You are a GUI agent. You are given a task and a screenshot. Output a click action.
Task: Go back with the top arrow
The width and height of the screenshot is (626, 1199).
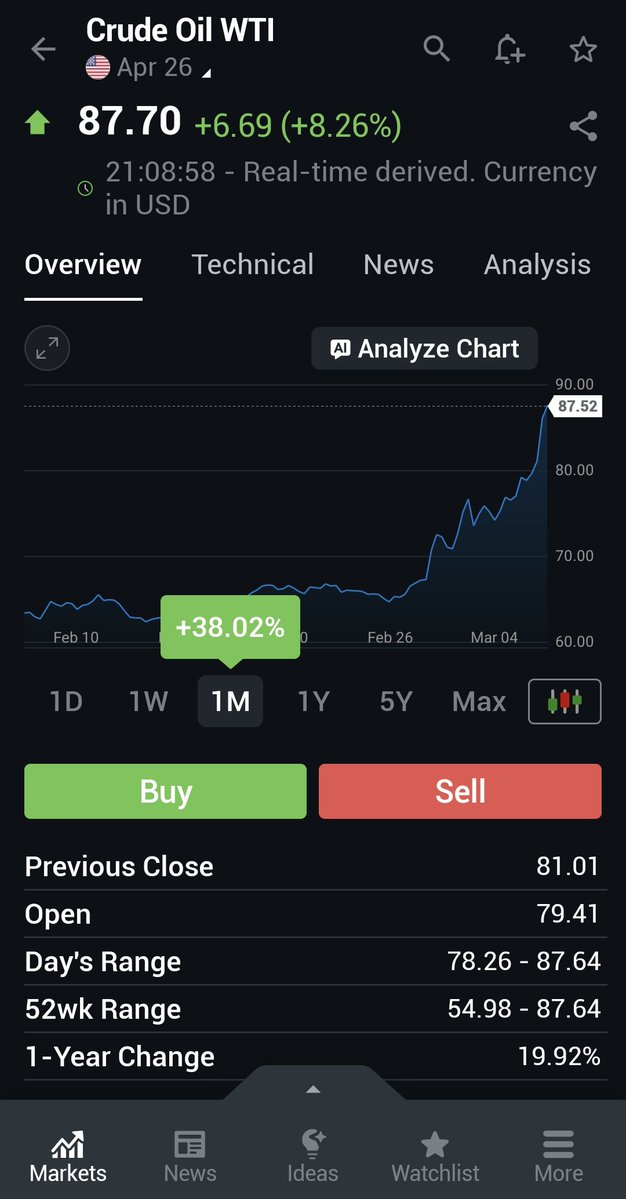coord(43,49)
